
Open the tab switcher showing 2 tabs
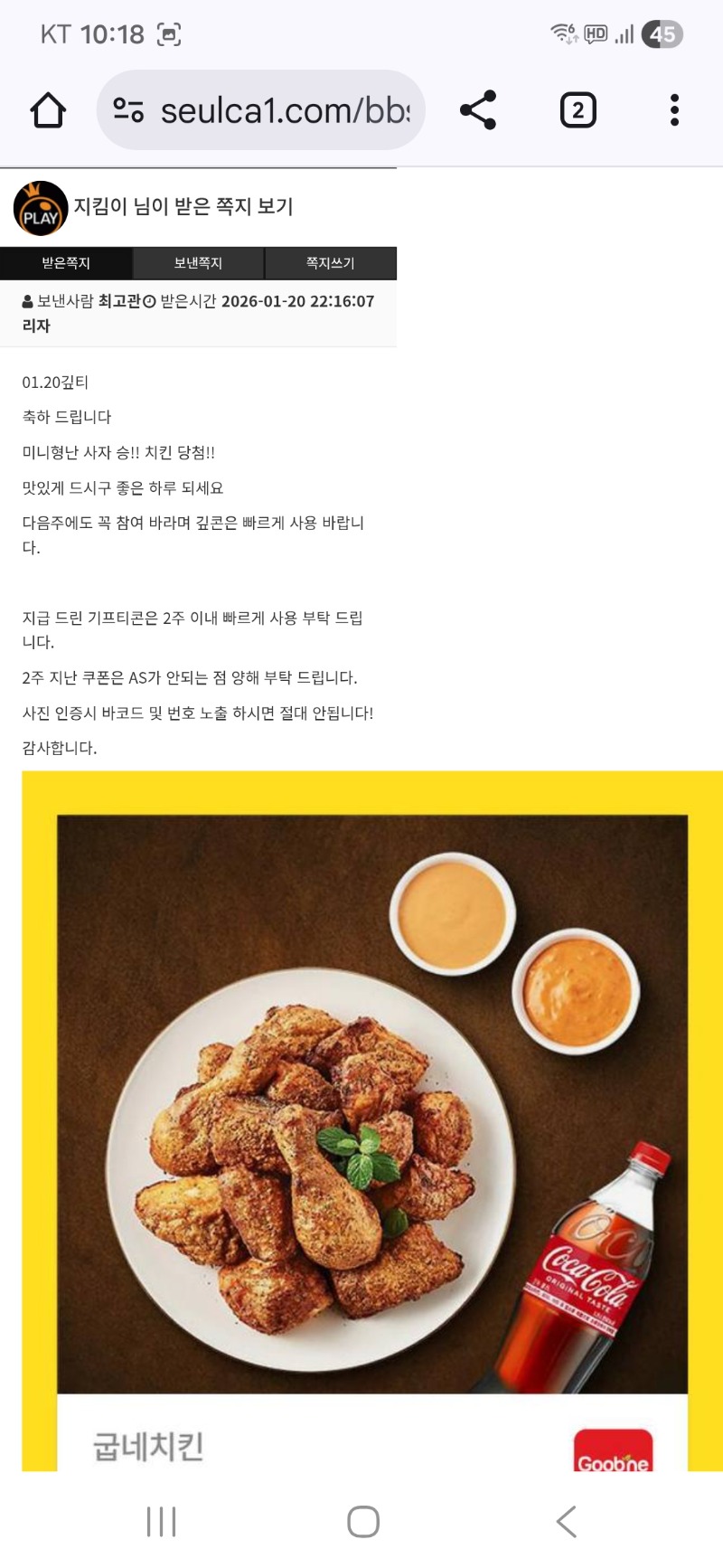577,110
